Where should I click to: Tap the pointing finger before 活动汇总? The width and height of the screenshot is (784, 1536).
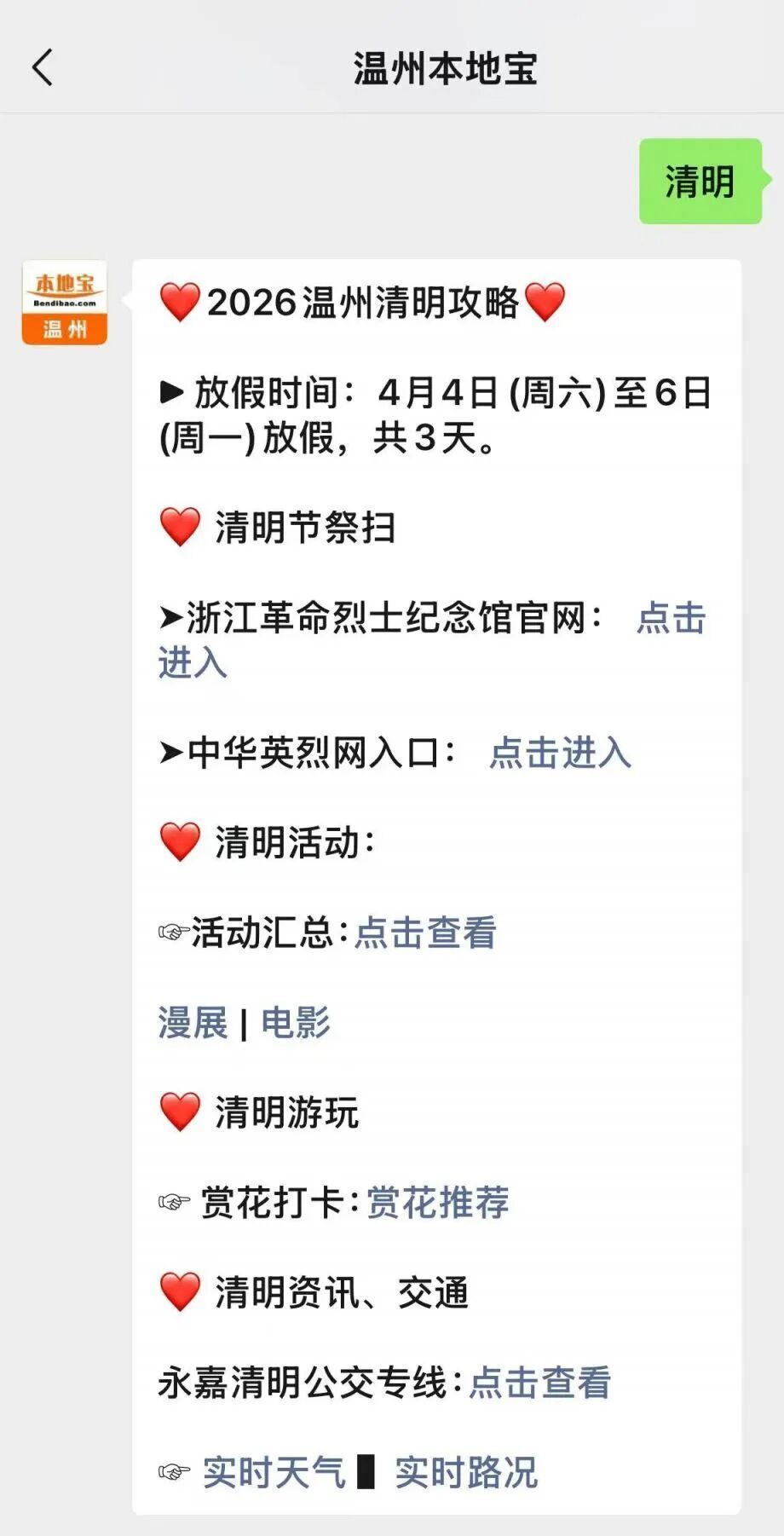pos(174,933)
